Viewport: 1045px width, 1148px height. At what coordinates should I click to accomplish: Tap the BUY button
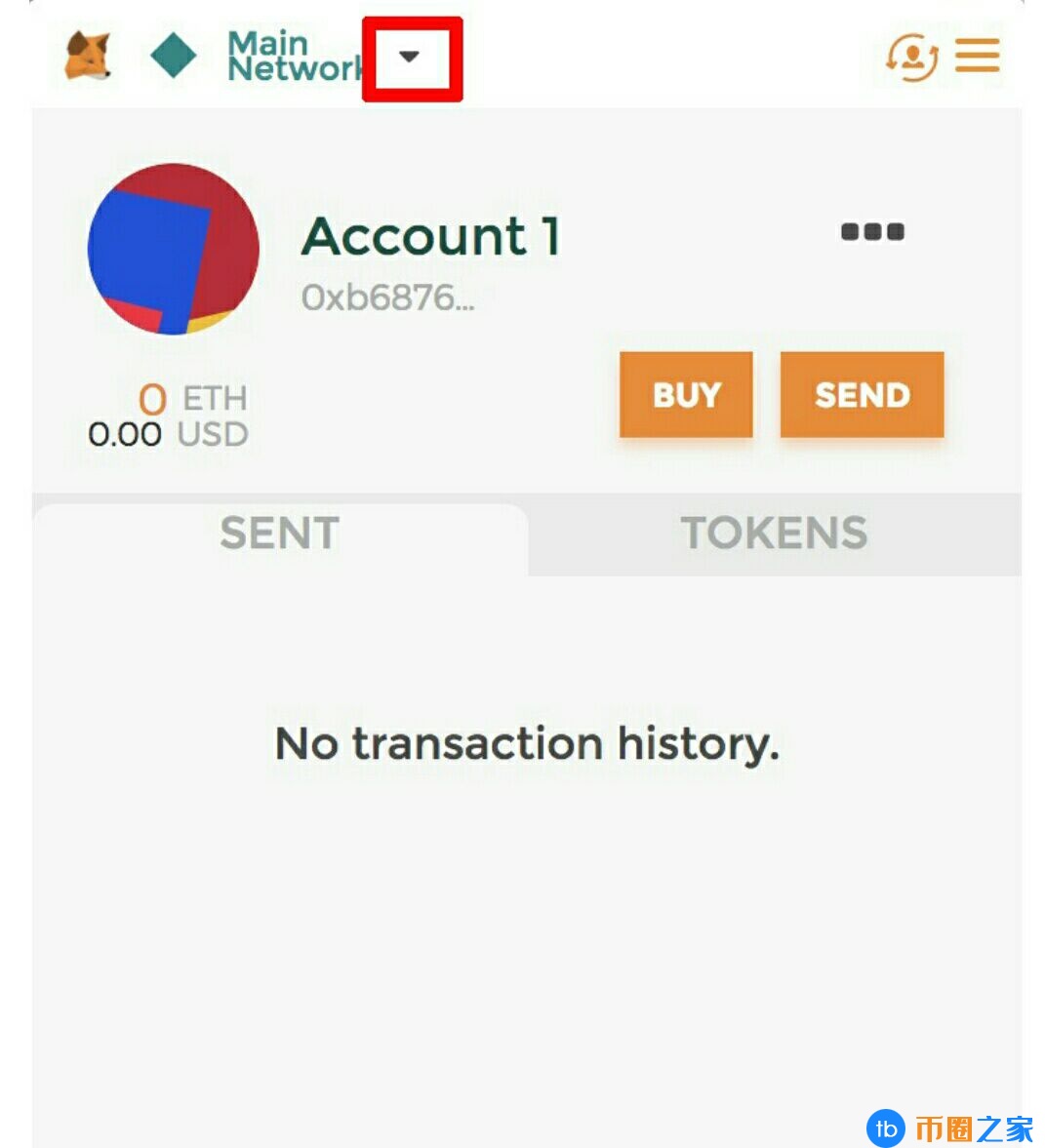point(686,395)
